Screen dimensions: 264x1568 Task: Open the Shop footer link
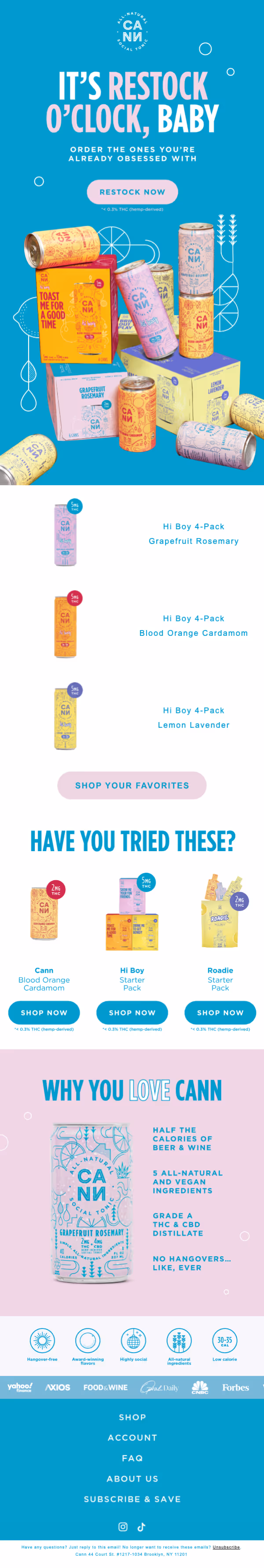(x=132, y=1417)
